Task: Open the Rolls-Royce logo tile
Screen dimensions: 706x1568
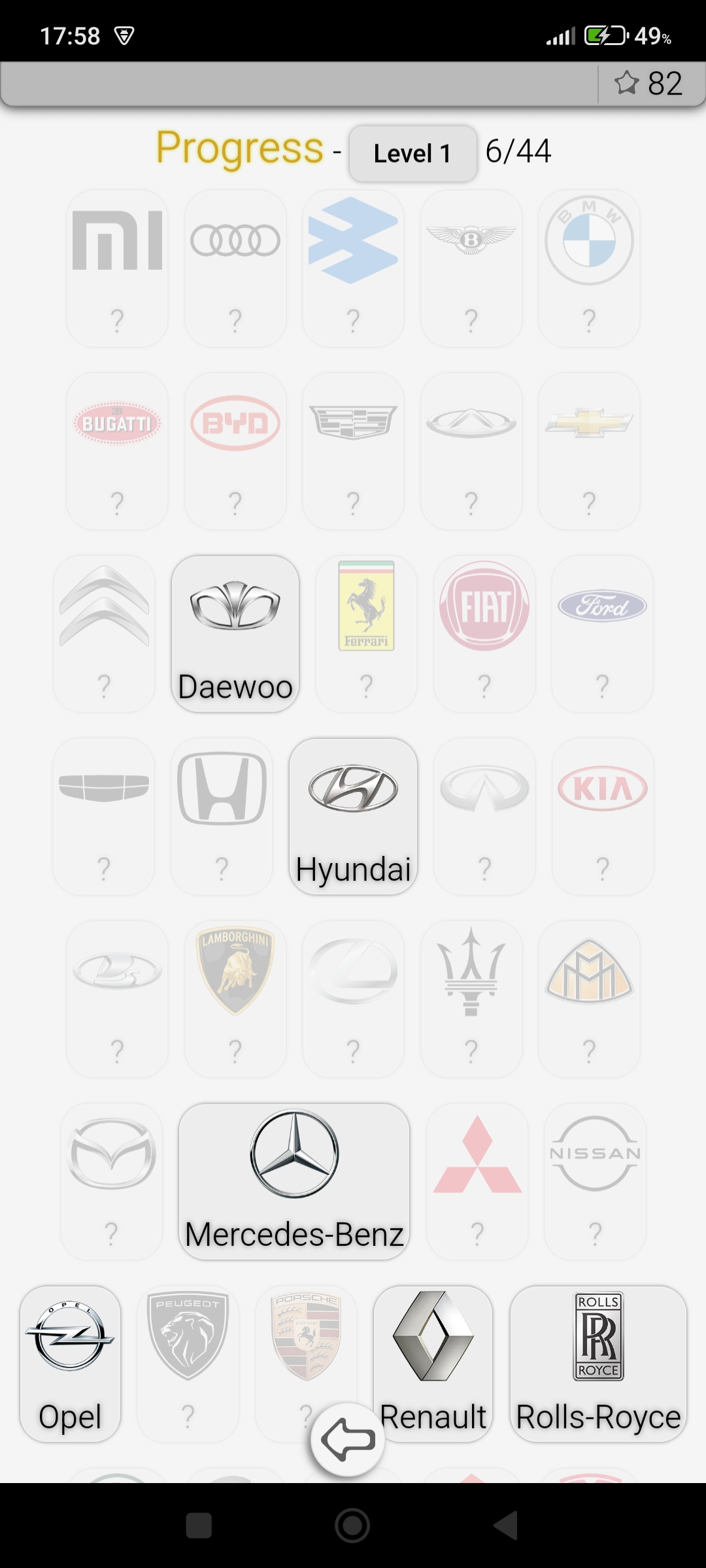Action: pyautogui.click(x=598, y=1364)
